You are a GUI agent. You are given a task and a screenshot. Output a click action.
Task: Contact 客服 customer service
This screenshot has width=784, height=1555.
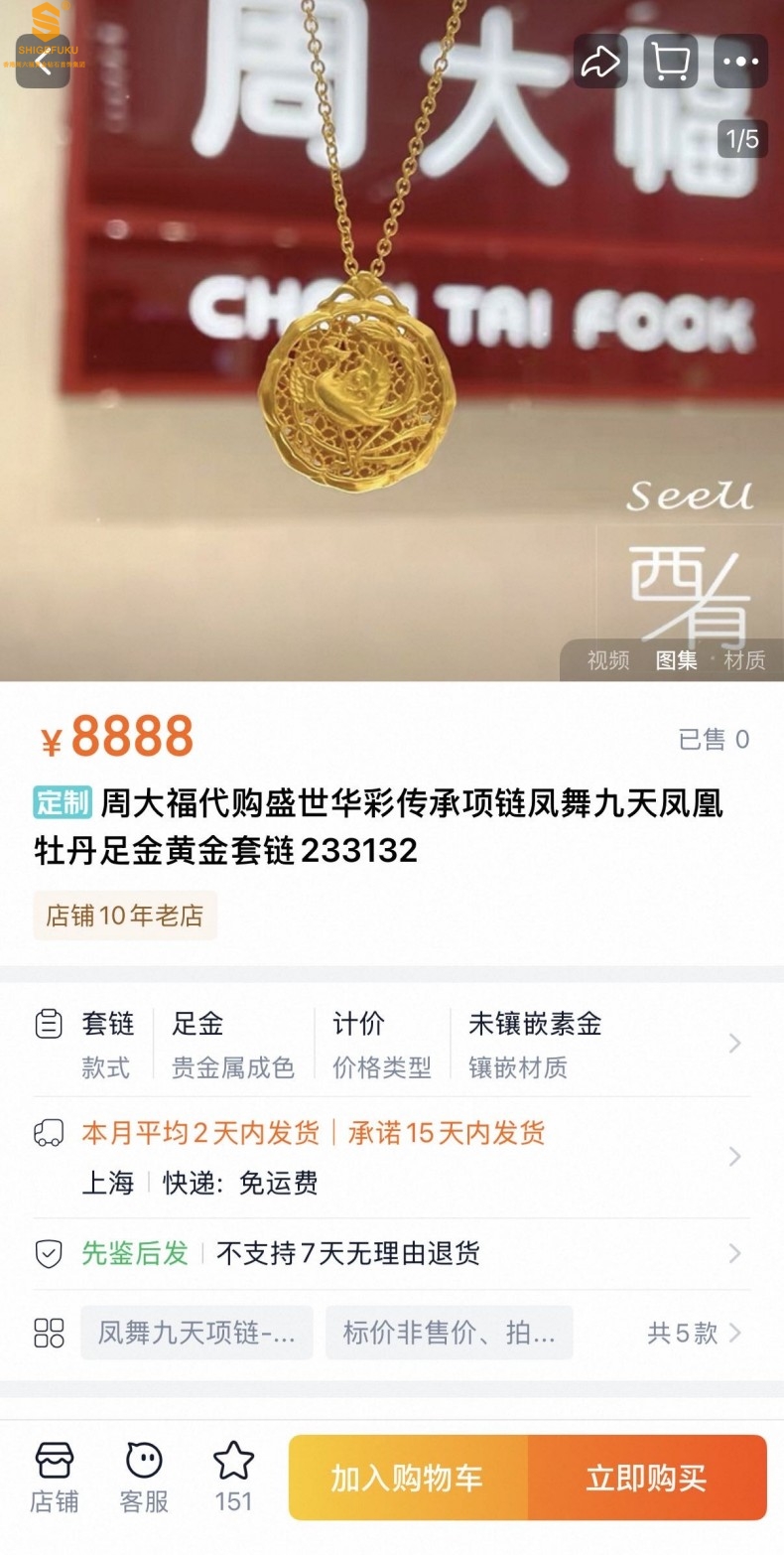click(144, 1477)
